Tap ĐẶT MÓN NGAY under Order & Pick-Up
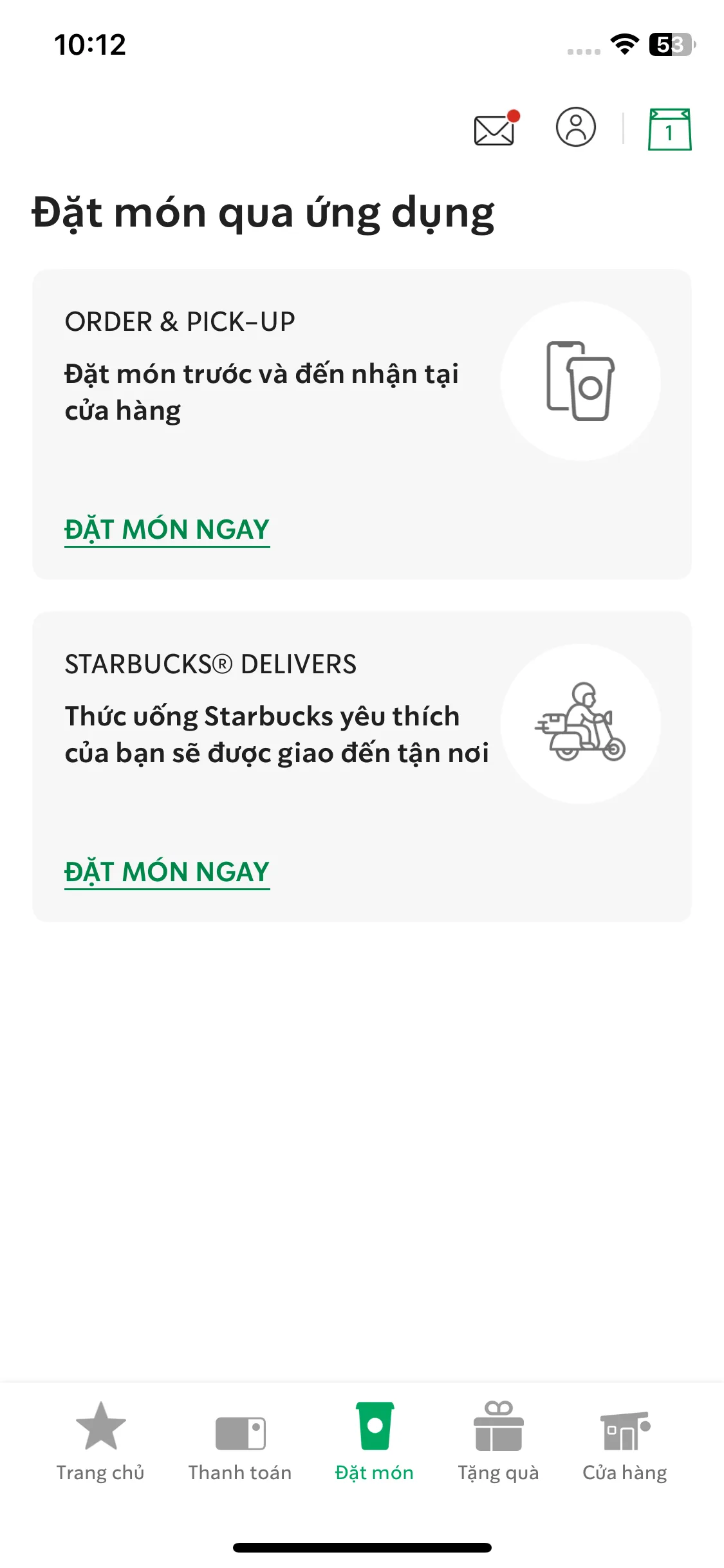 (167, 530)
